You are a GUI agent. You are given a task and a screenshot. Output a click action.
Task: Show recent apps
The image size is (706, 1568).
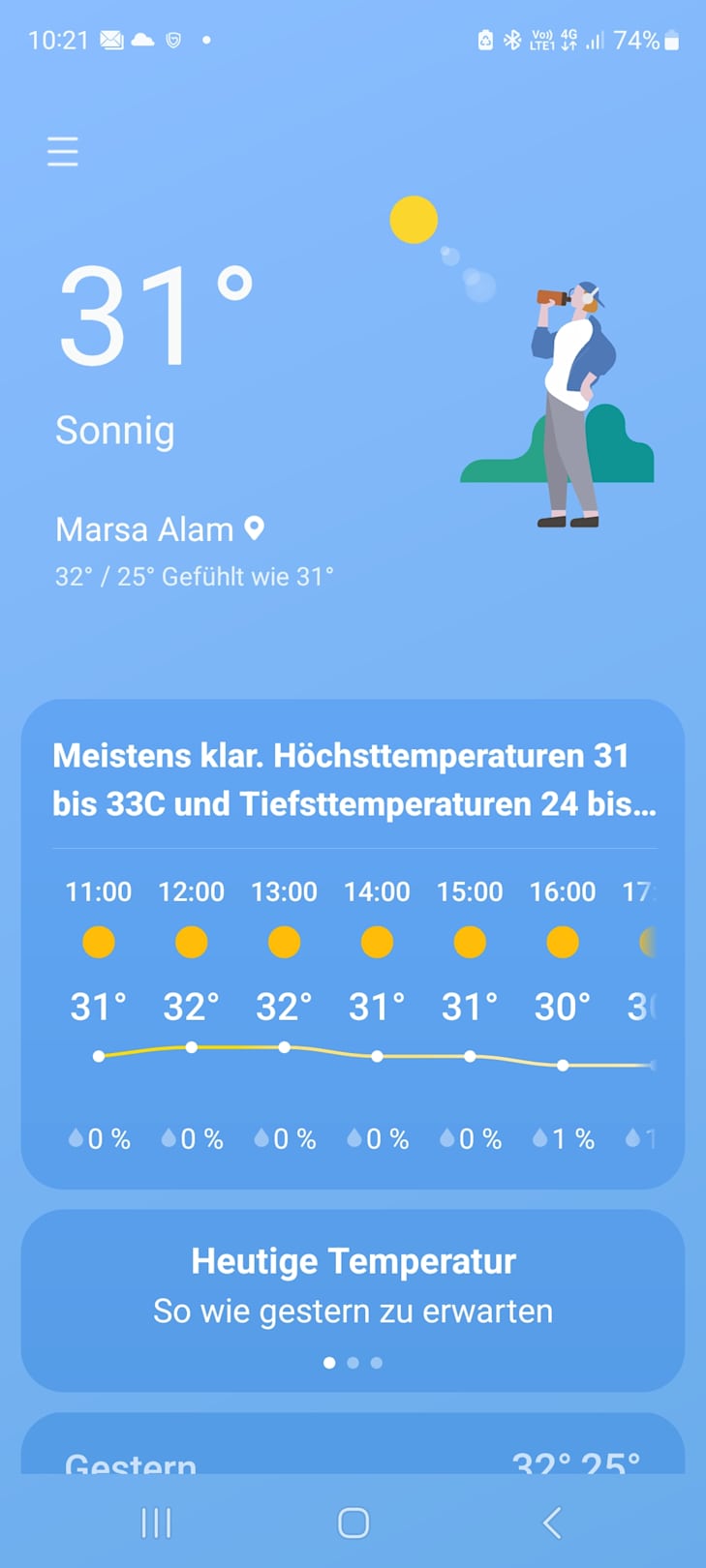pos(156,1523)
